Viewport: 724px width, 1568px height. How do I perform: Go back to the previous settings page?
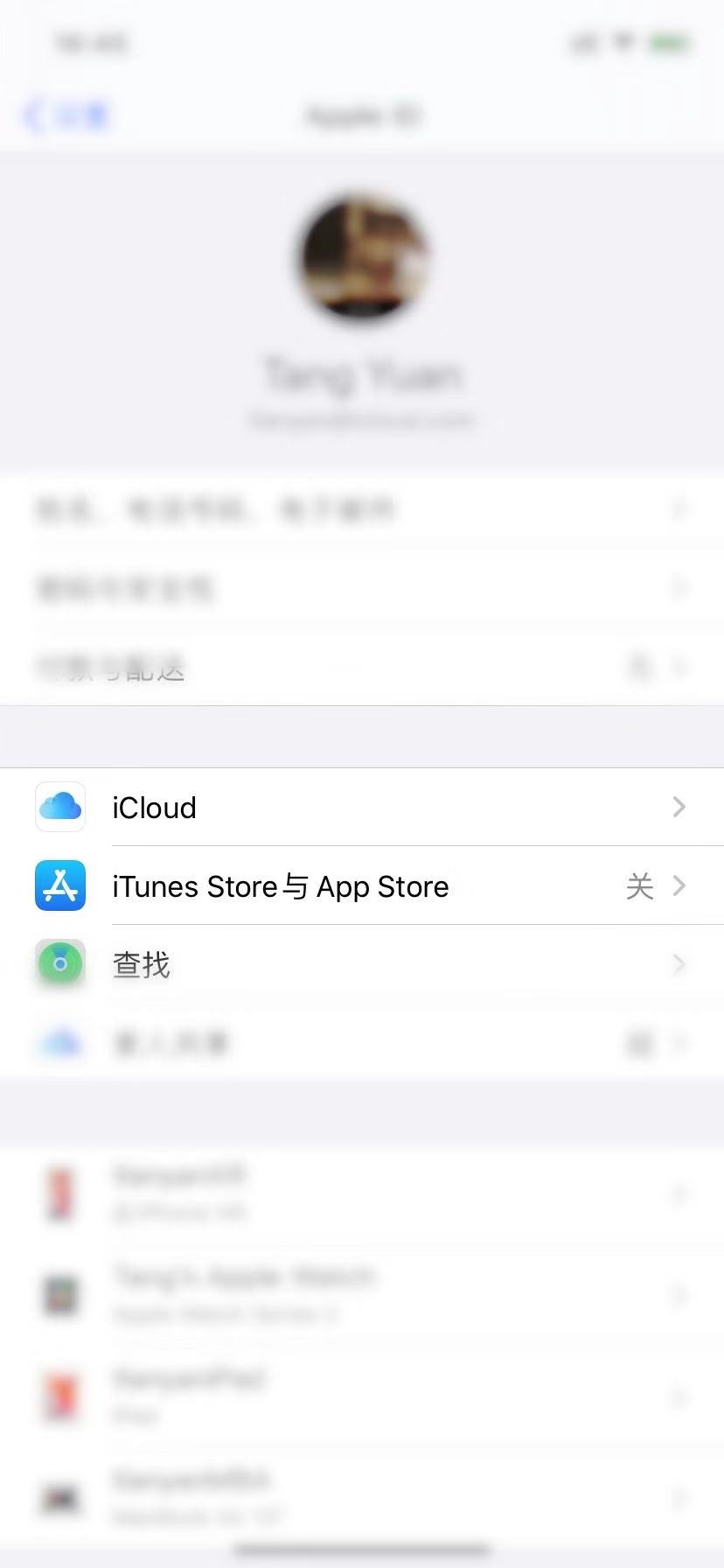tap(63, 115)
